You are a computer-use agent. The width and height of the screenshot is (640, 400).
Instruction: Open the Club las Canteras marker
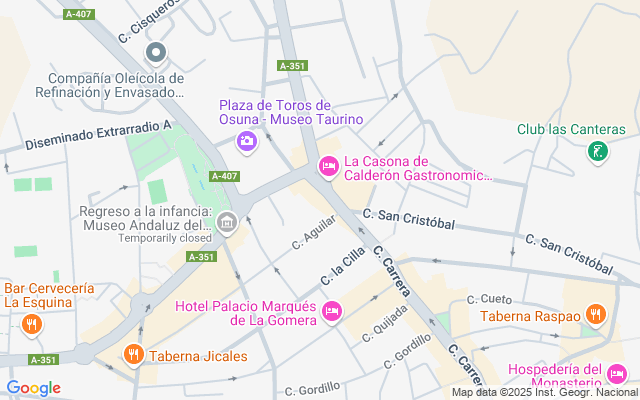click(x=597, y=152)
